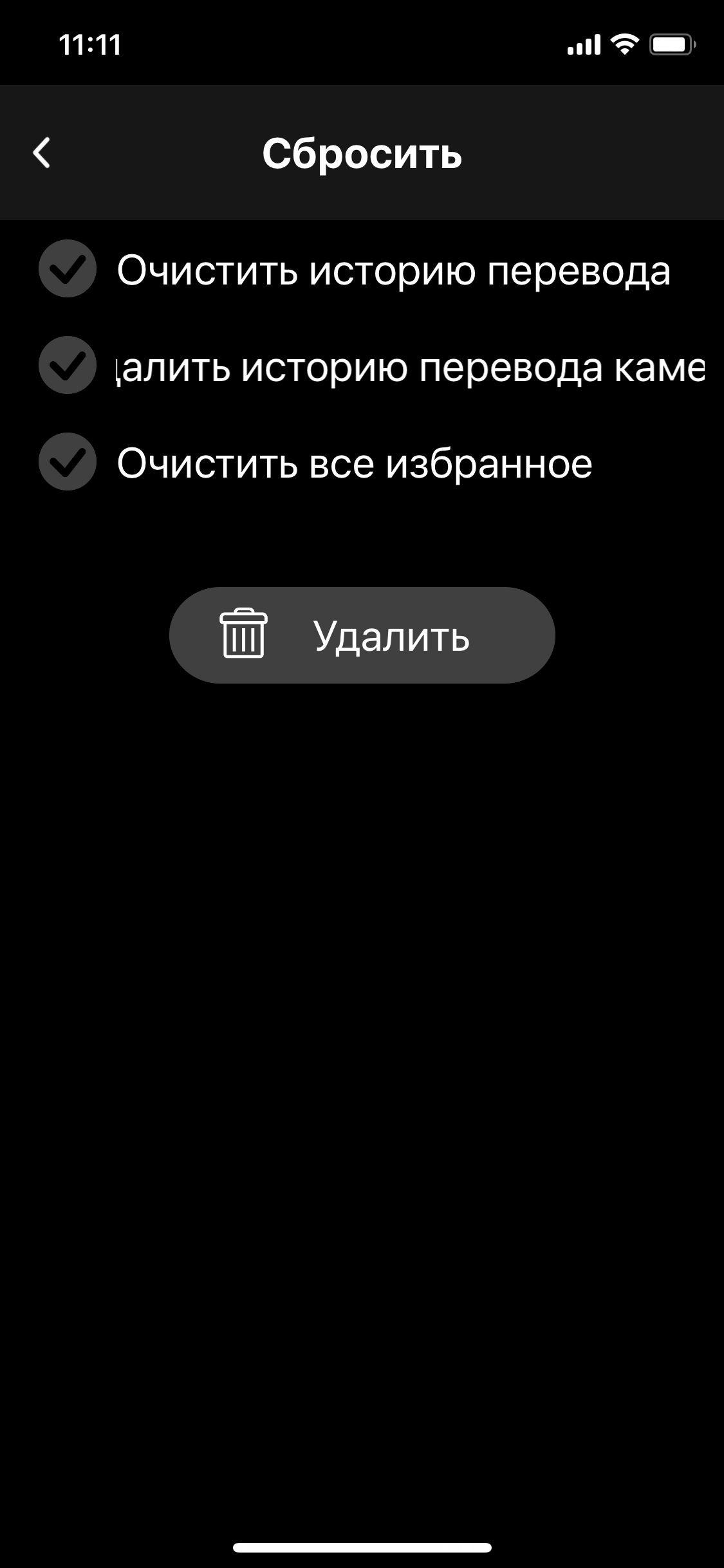Viewport: 724px width, 1568px height.
Task: Select the checkmark icon beside Очистить все избранное
Action: click(x=67, y=462)
